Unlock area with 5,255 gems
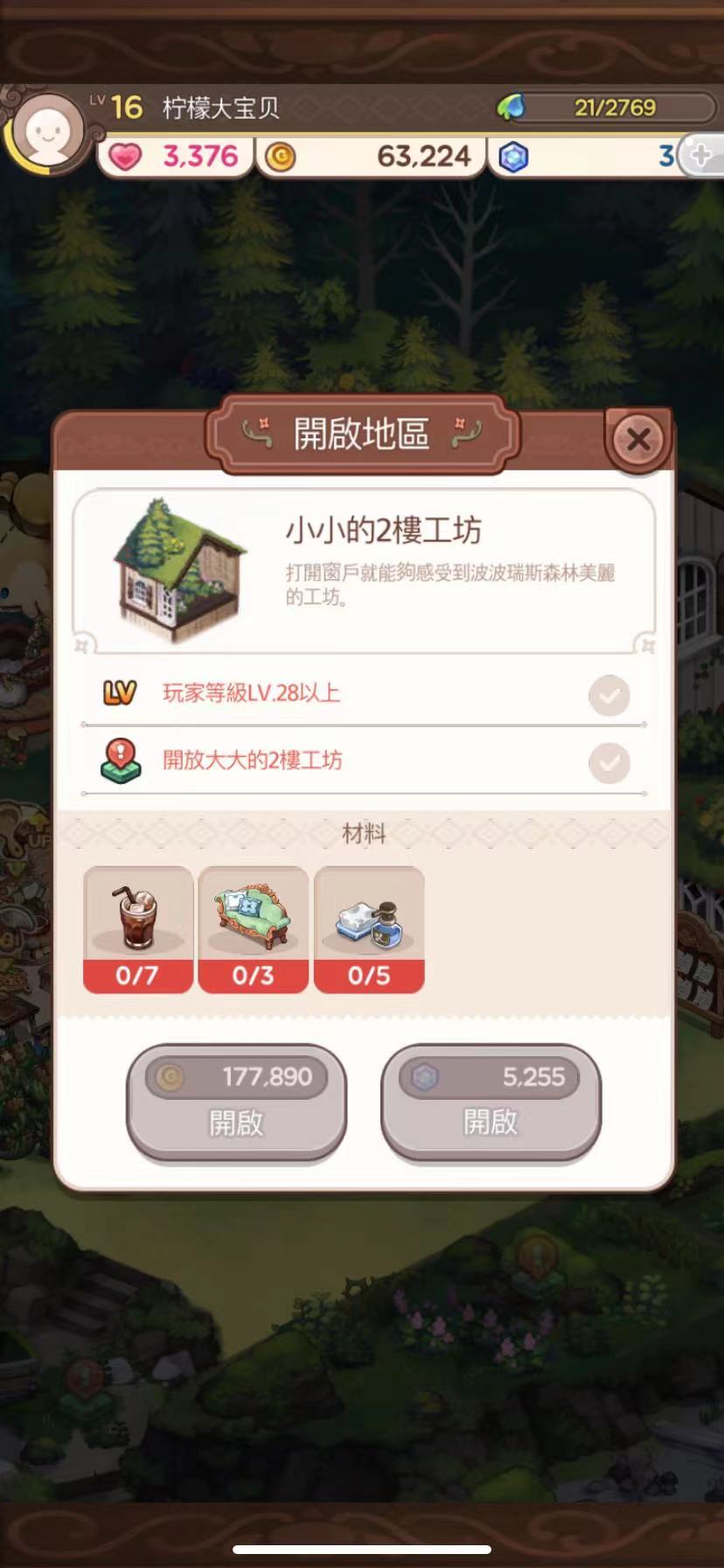724x1568 pixels. 491,1102
